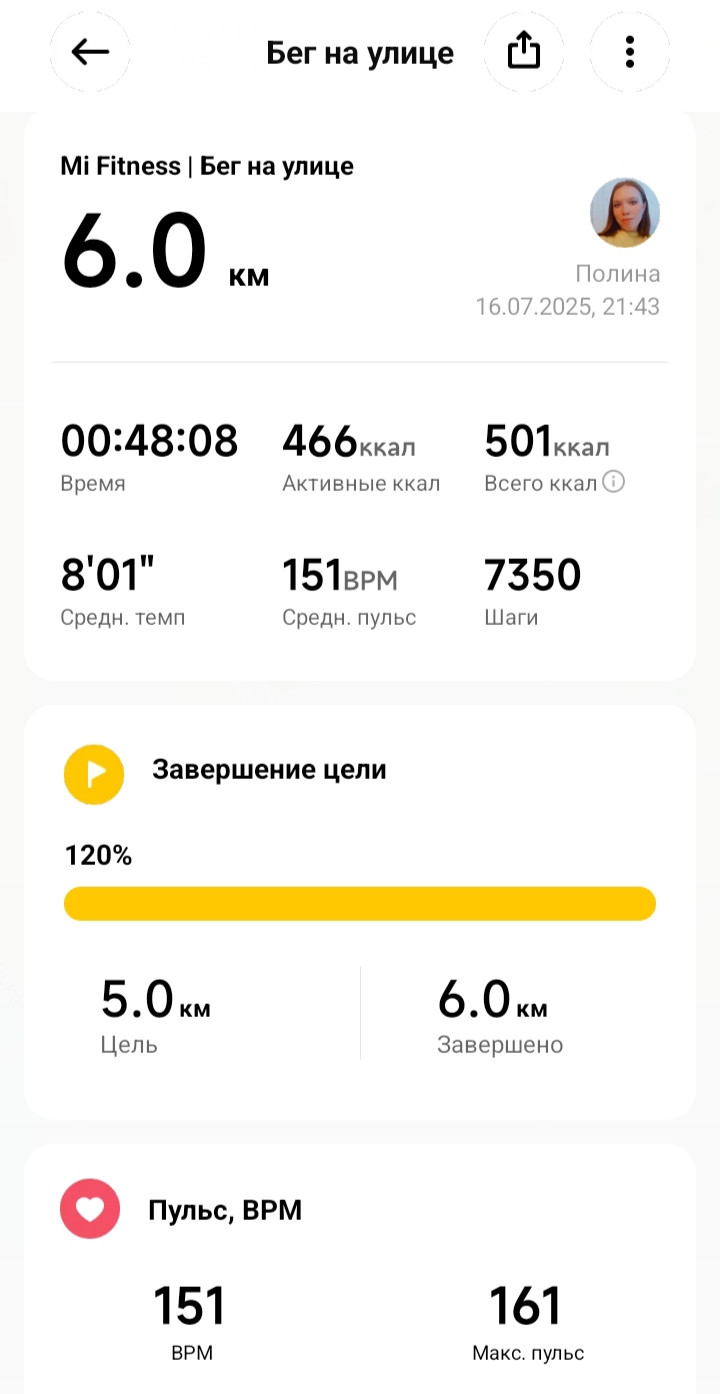Share this outdoor run workout
The width and height of the screenshot is (720, 1394).
point(524,52)
